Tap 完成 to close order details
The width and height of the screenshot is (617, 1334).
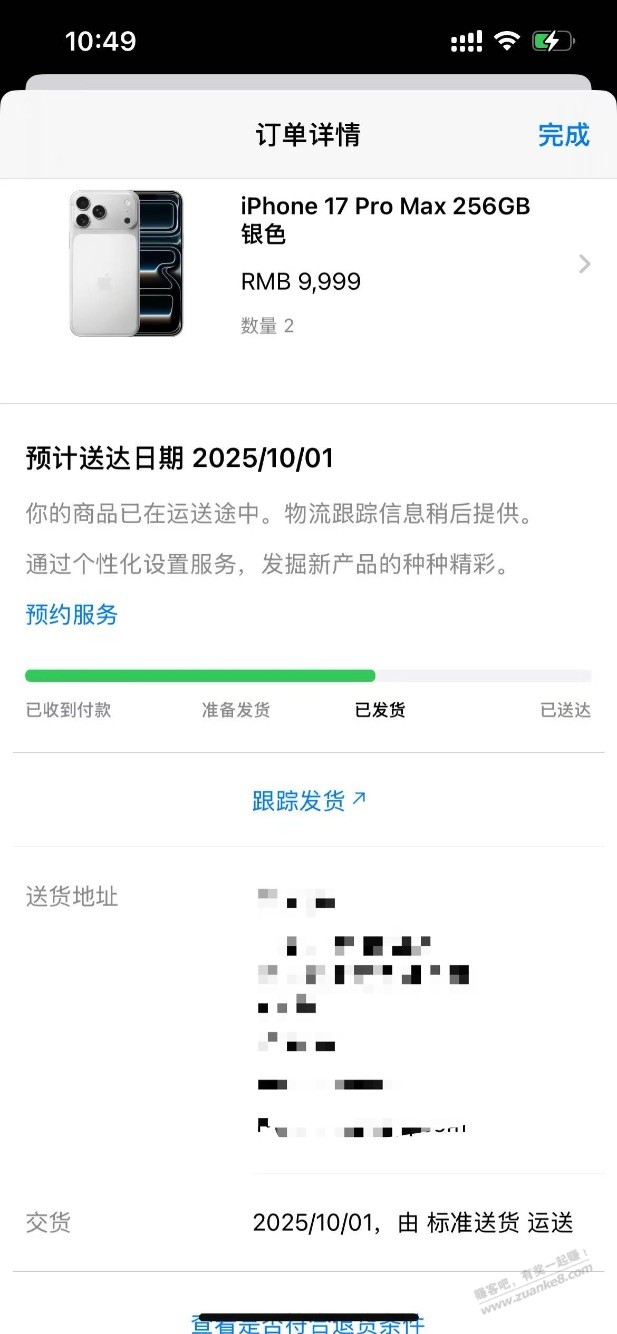pyautogui.click(x=563, y=135)
